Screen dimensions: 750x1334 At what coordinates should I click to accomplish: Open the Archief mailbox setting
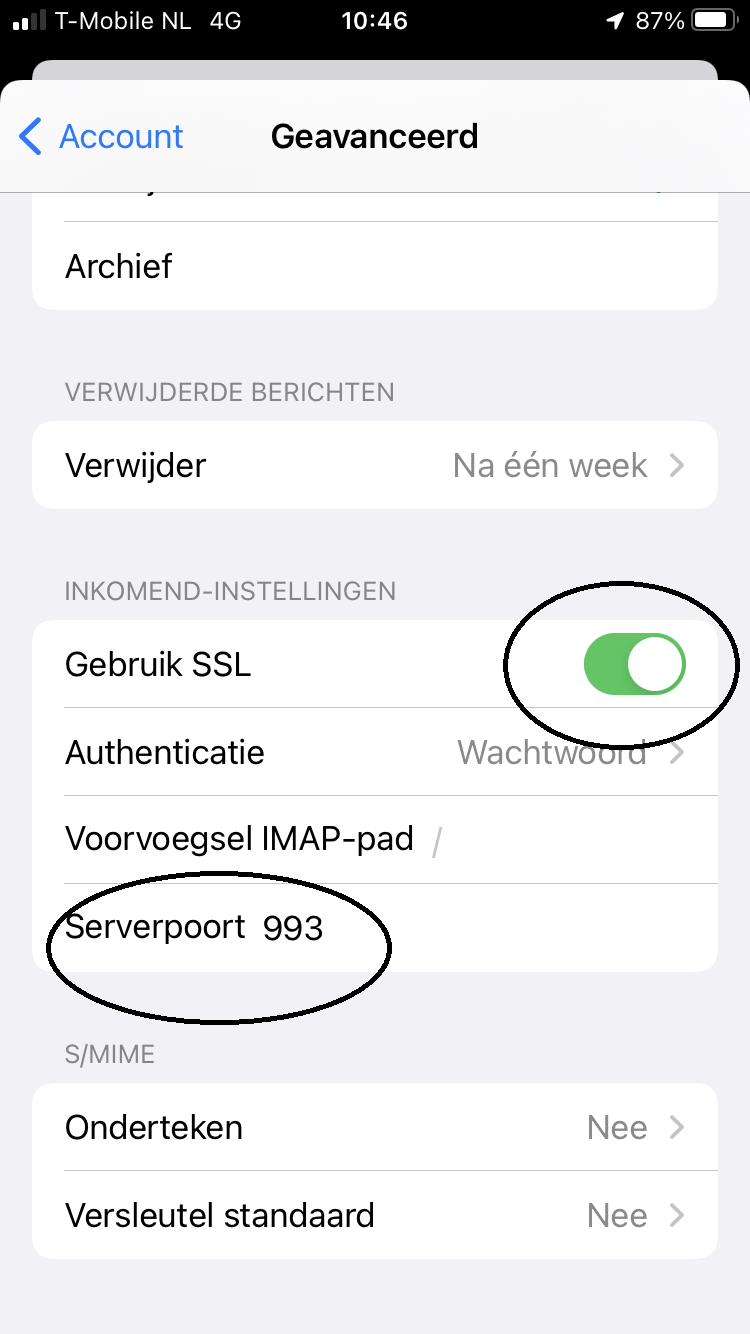375,266
